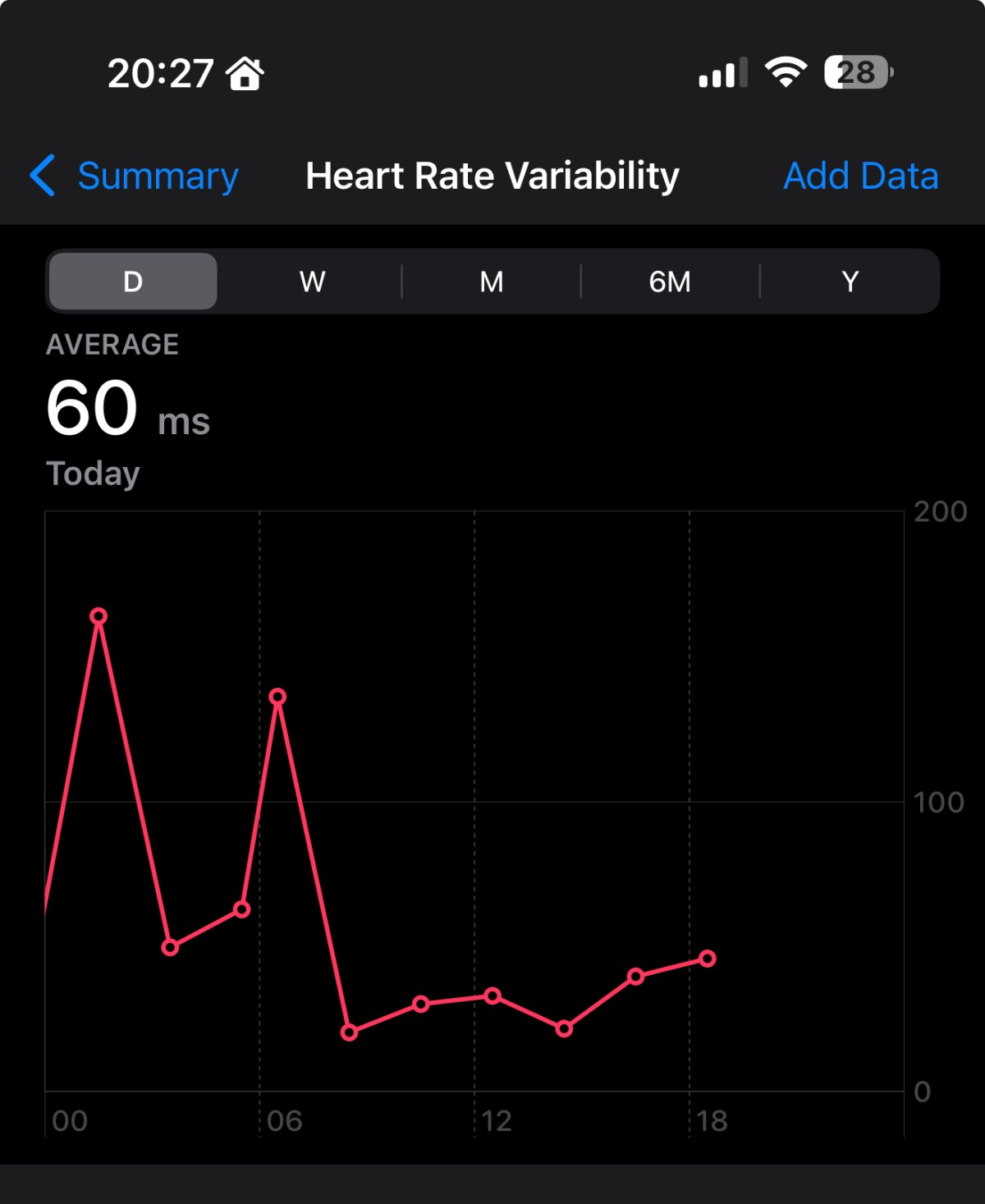Select the D day view
This screenshot has height=1204, width=985.
tap(133, 282)
